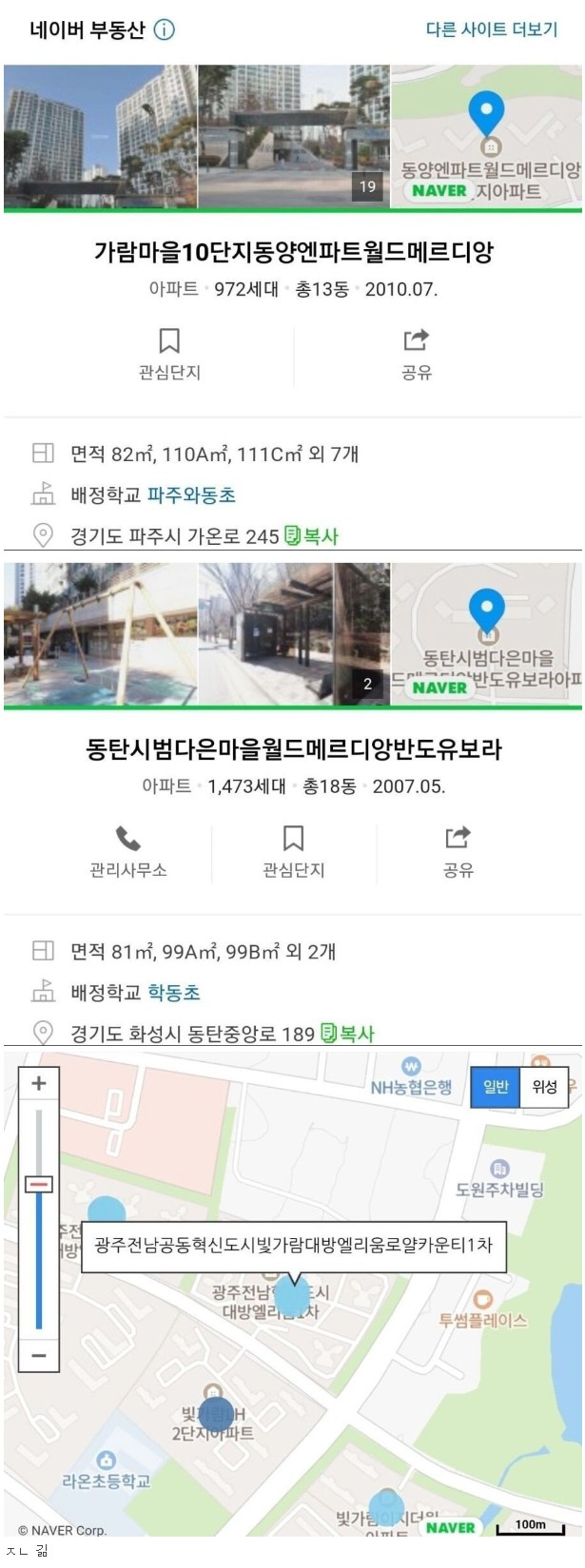The image size is (585, 1568).
Task: Open the map preview for 가람마을10단지동양엔파트월드메르디앙
Action: pos(486,135)
